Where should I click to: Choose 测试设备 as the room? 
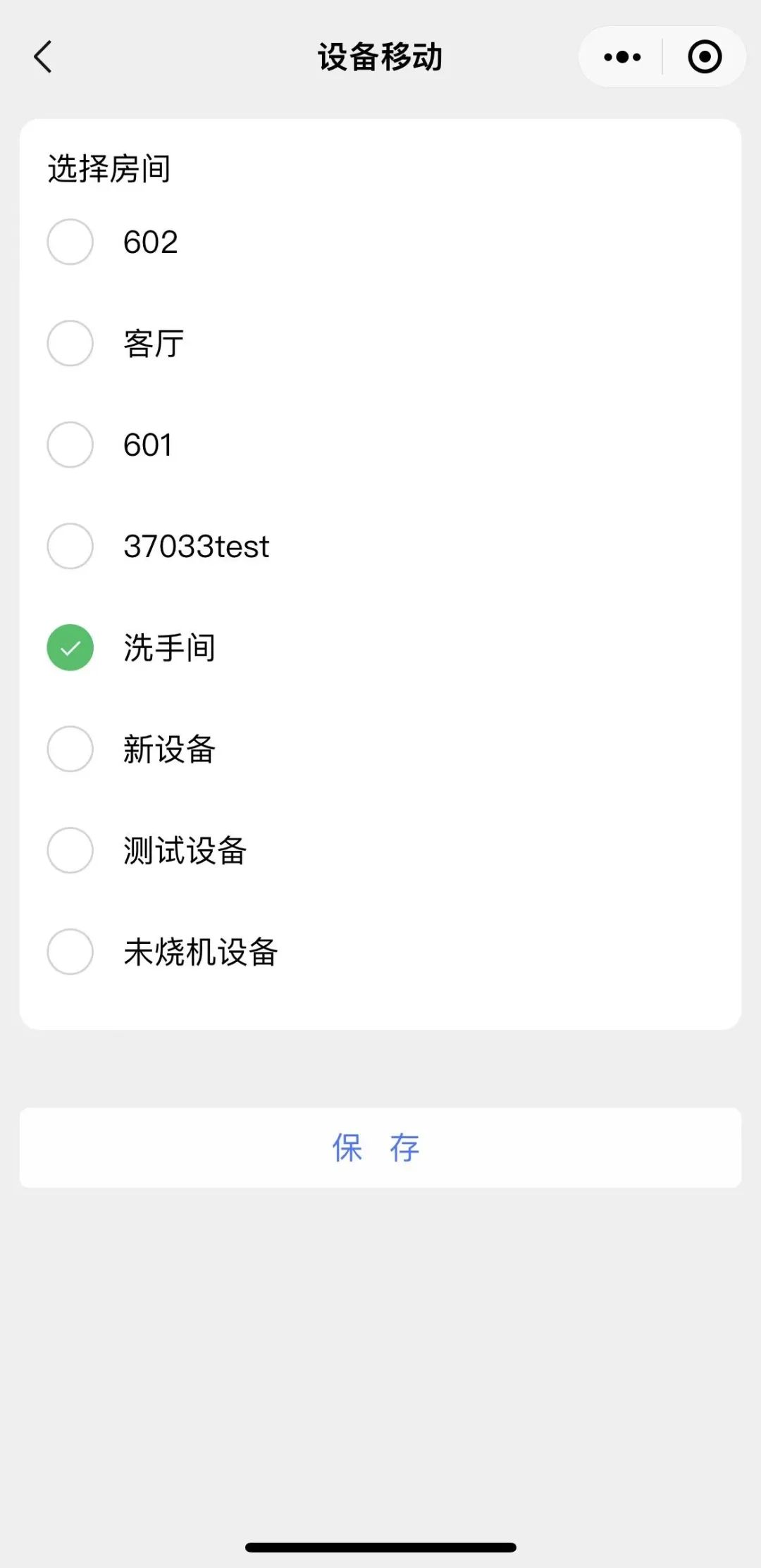tap(70, 850)
